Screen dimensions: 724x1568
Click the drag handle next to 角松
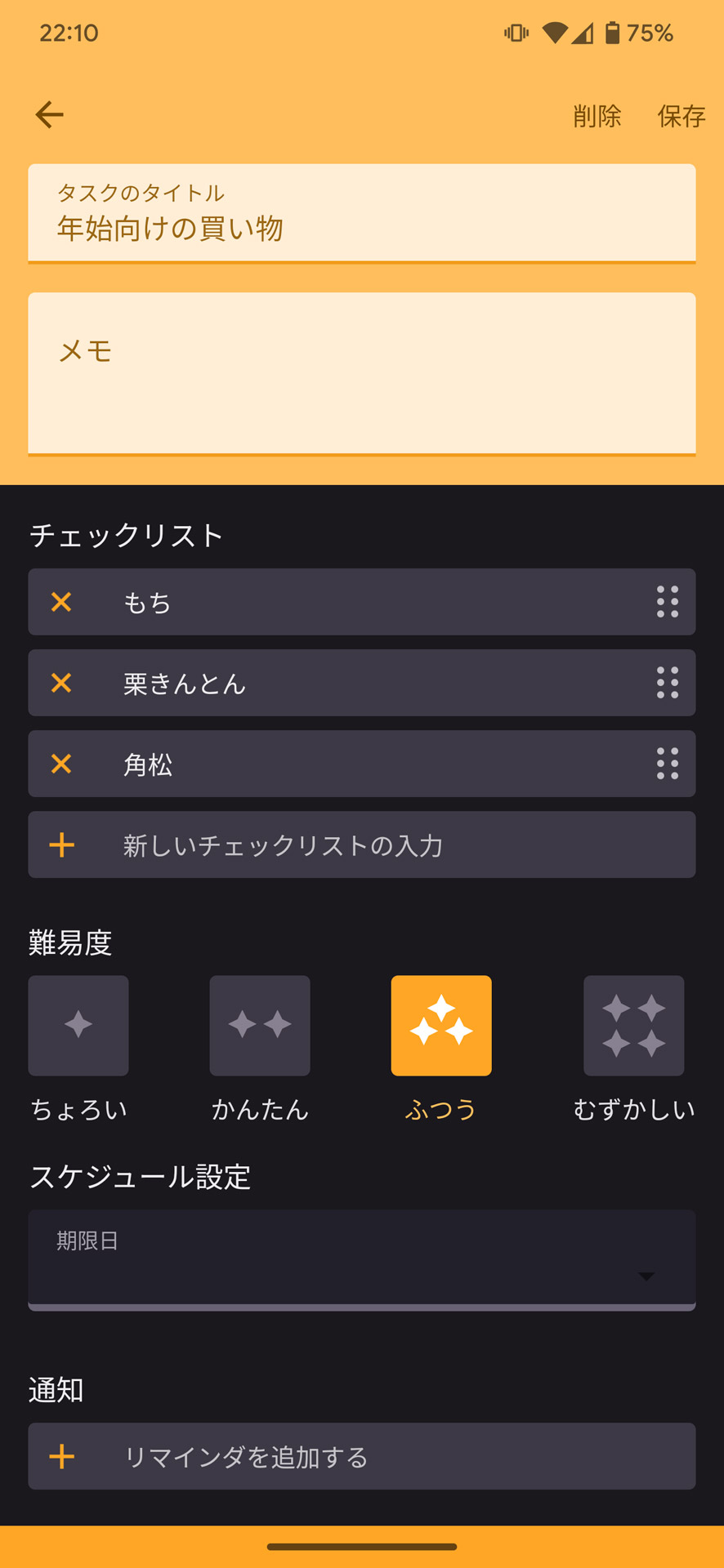(x=667, y=764)
